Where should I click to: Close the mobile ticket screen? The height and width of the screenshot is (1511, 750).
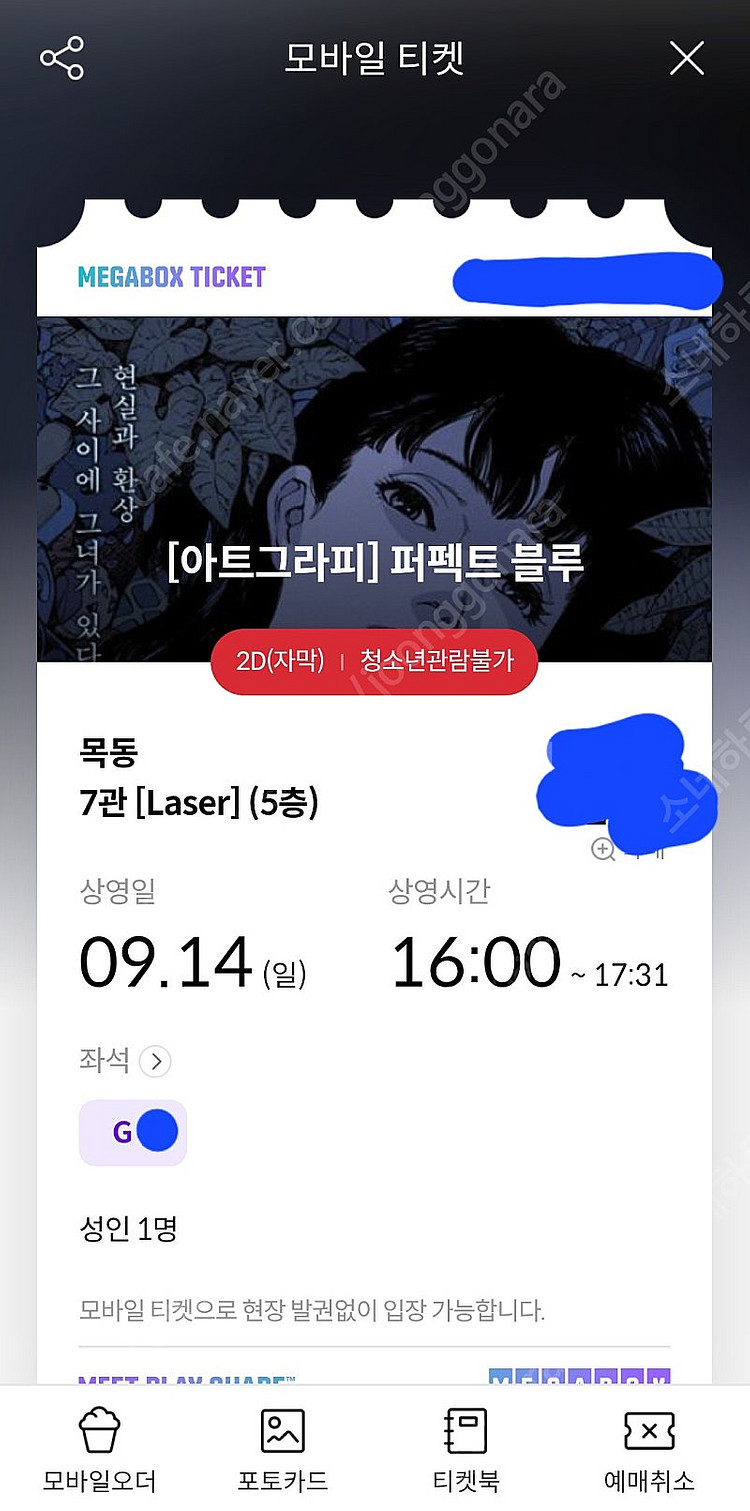[x=687, y=59]
